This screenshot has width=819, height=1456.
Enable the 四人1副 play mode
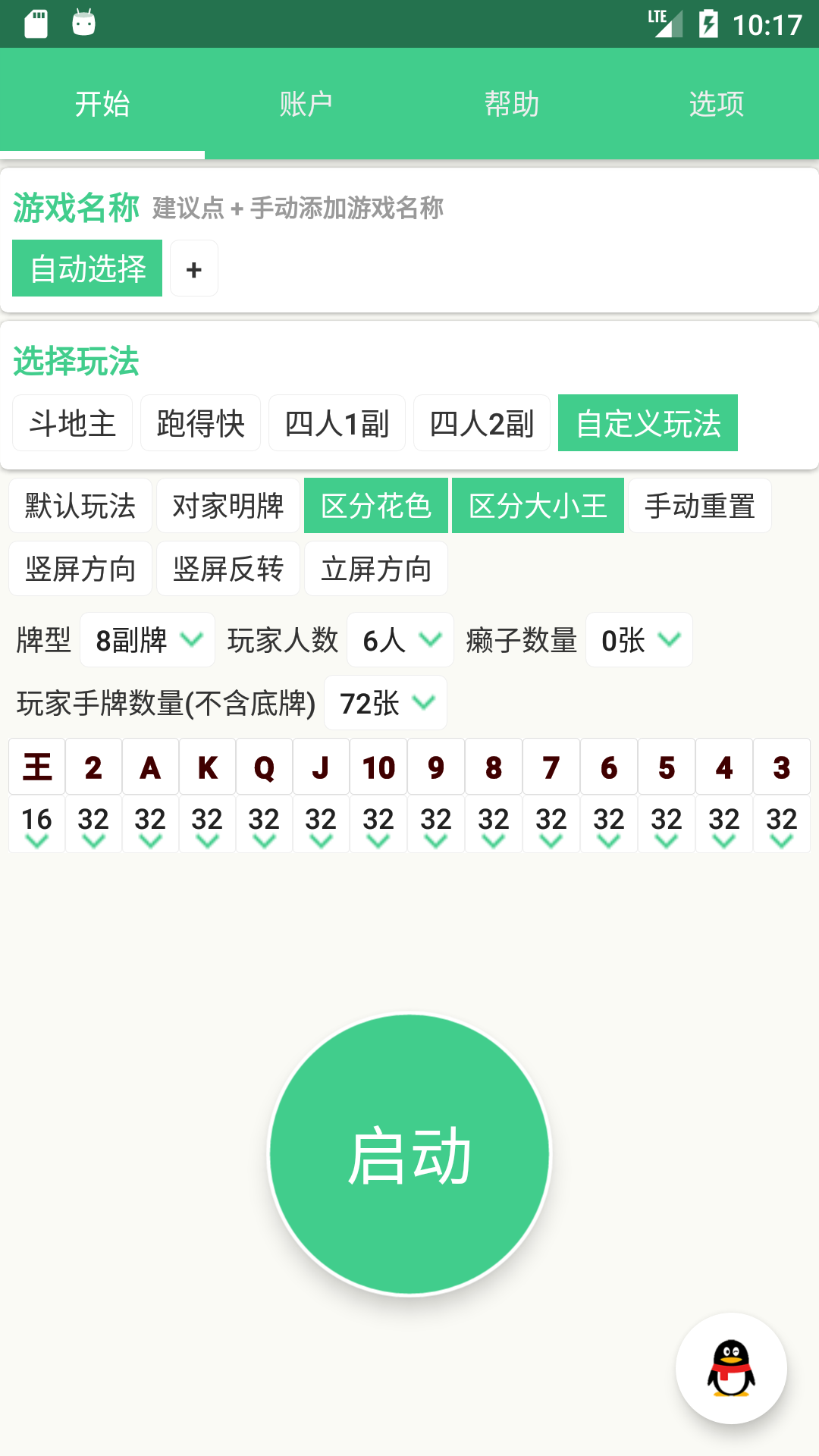click(x=337, y=424)
